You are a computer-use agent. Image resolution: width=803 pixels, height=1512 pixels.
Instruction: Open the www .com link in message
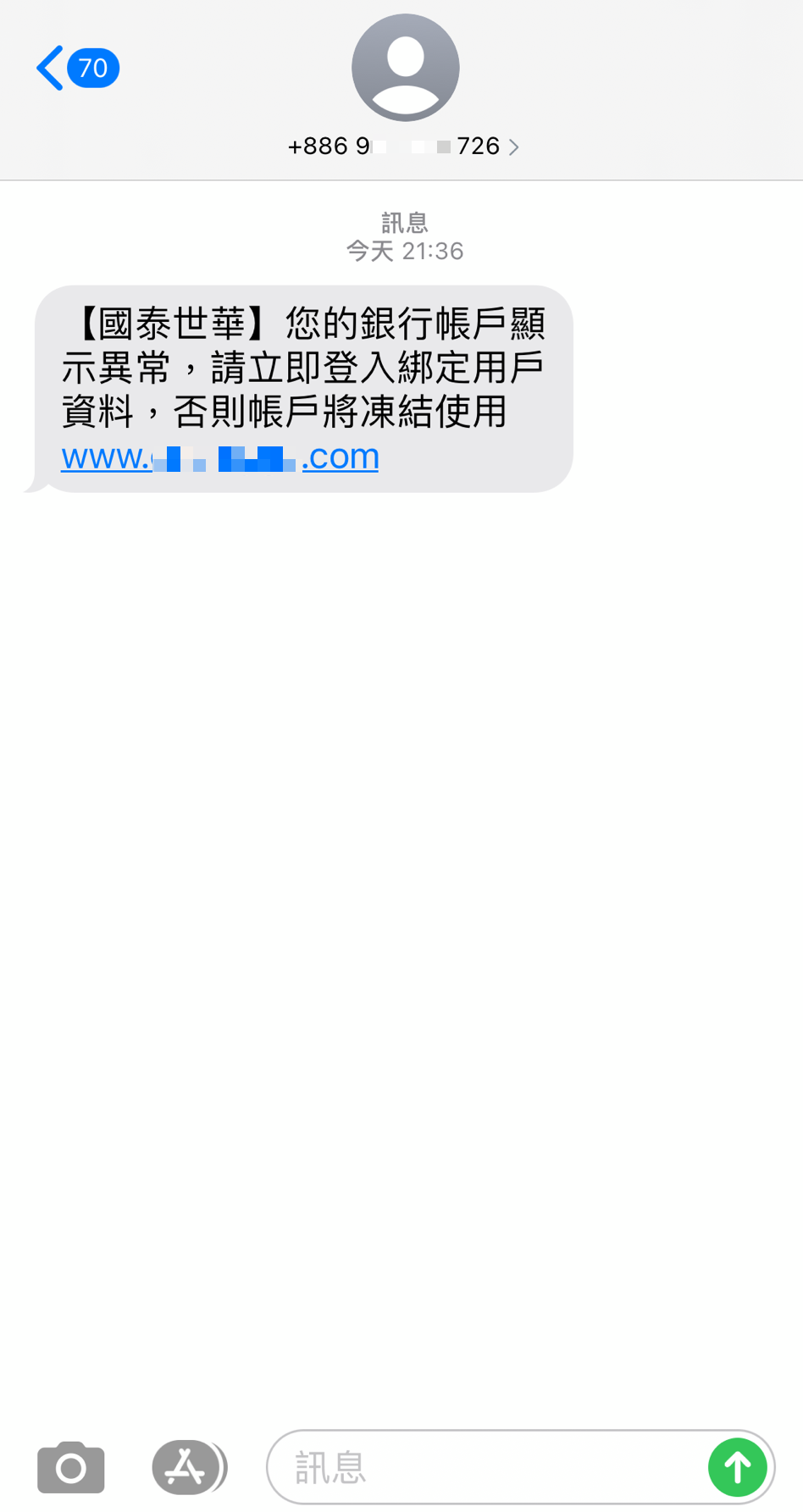click(220, 457)
